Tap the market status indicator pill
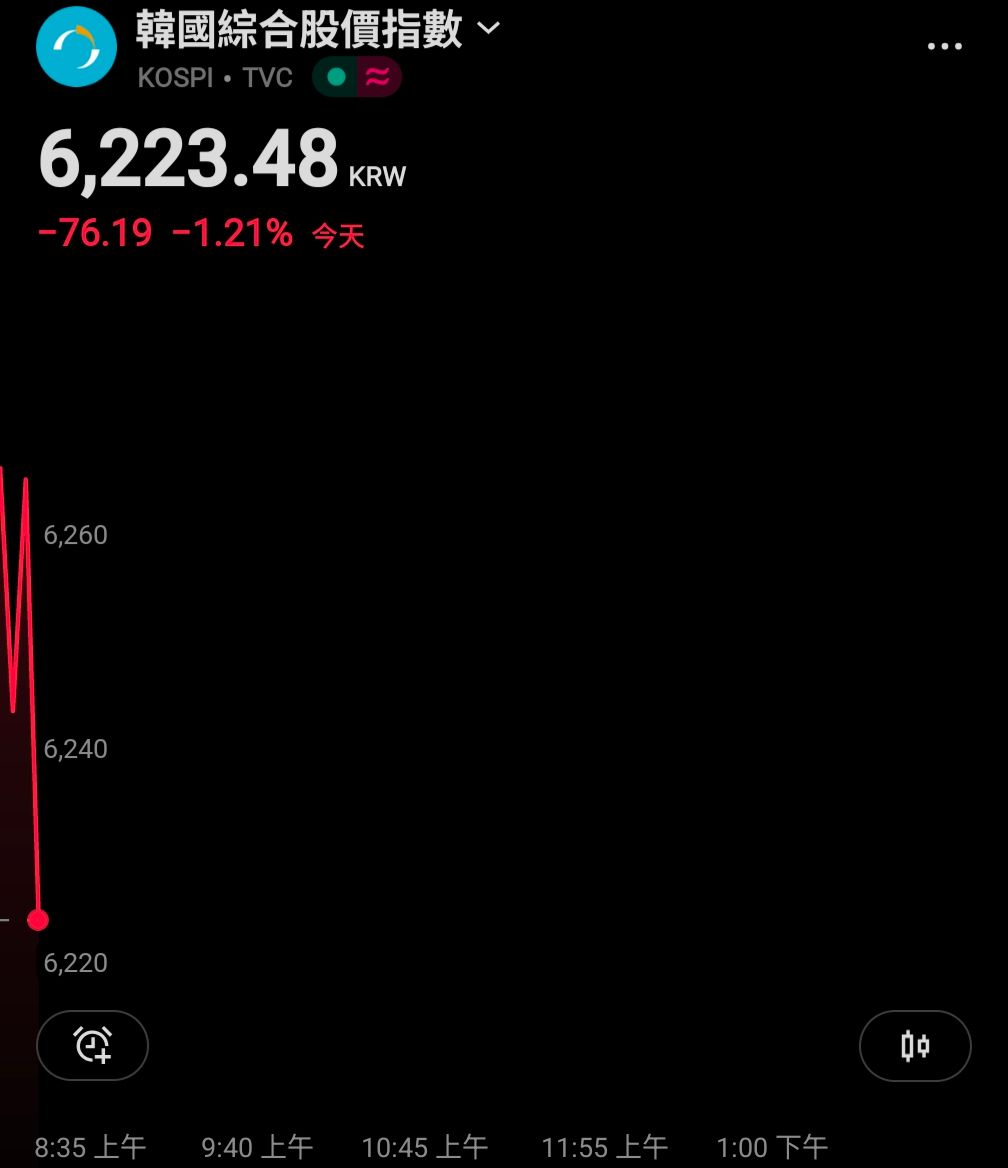 [357, 77]
